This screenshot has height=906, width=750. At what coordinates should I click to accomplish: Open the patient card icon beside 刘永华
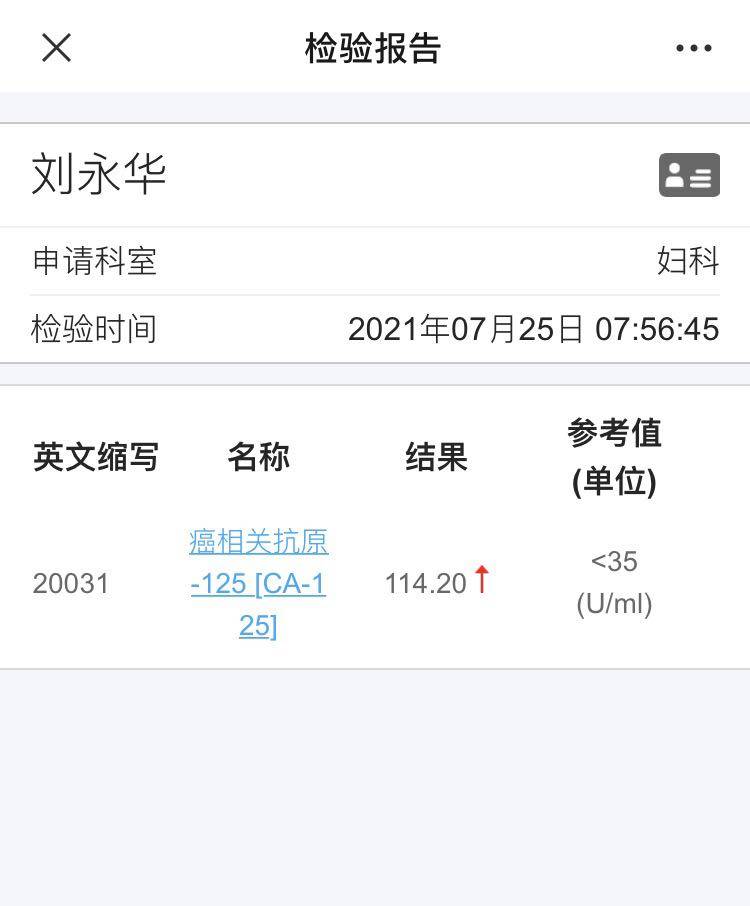[689, 175]
